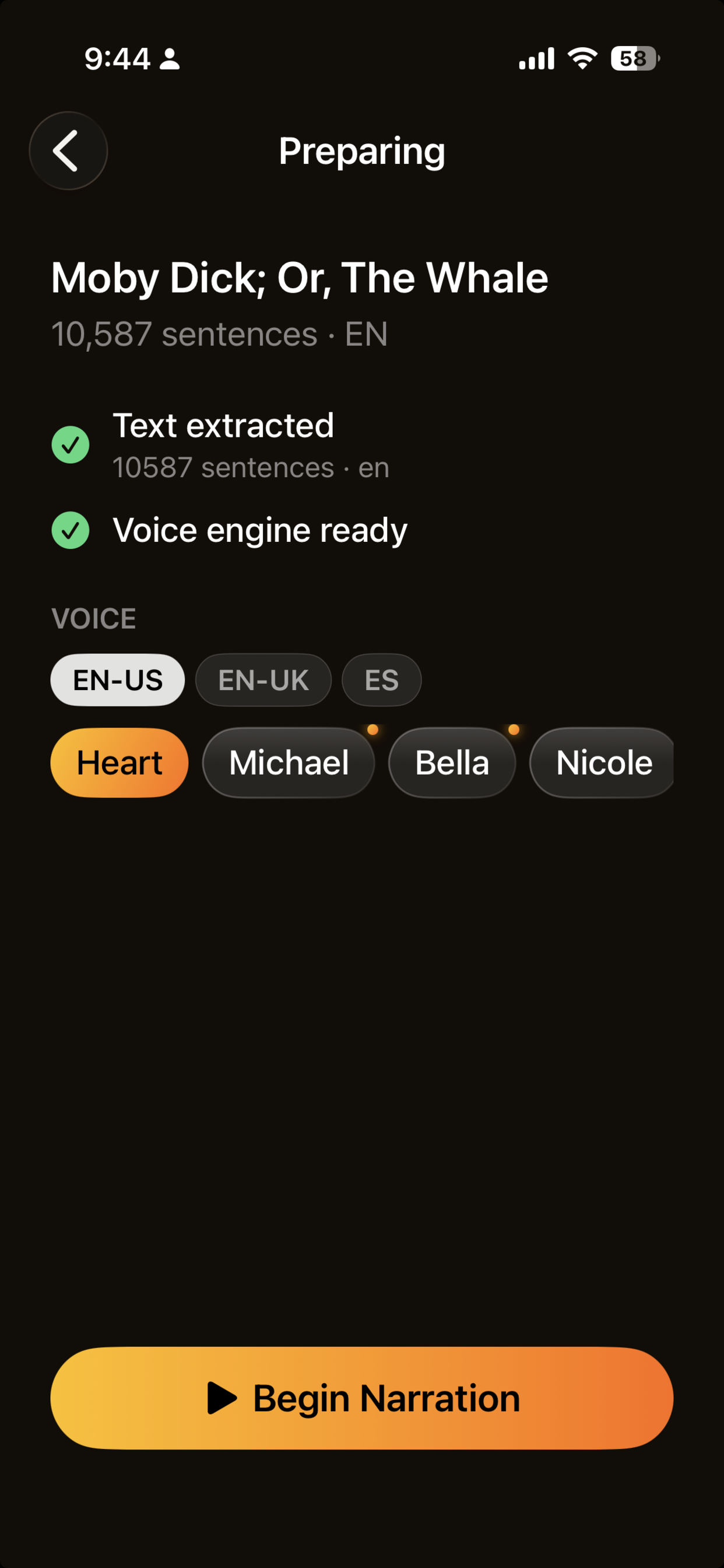The image size is (724, 1568).
Task: Select the Nicole voice
Action: 602,762
